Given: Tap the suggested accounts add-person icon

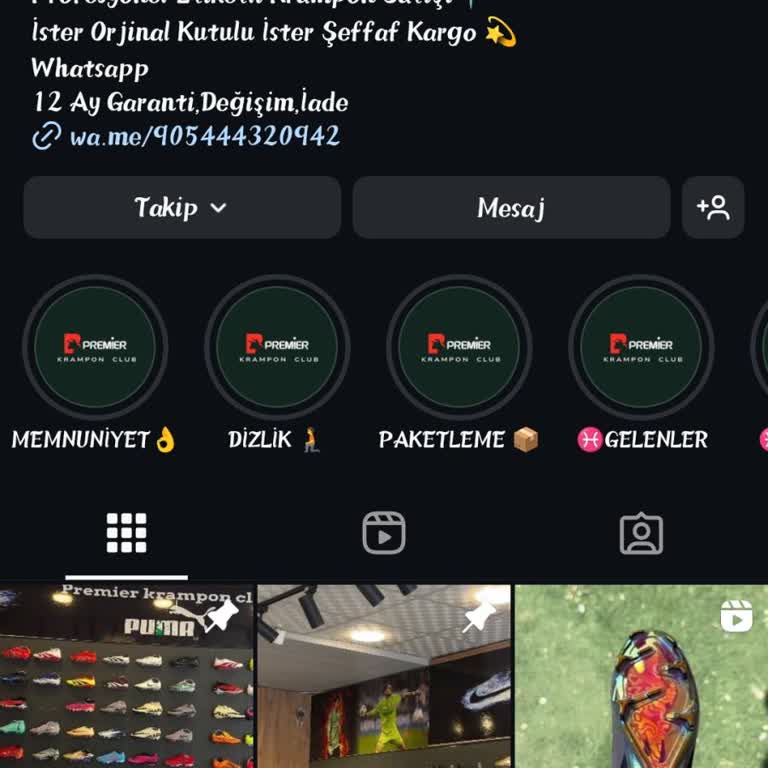Looking at the screenshot, I should click(713, 208).
